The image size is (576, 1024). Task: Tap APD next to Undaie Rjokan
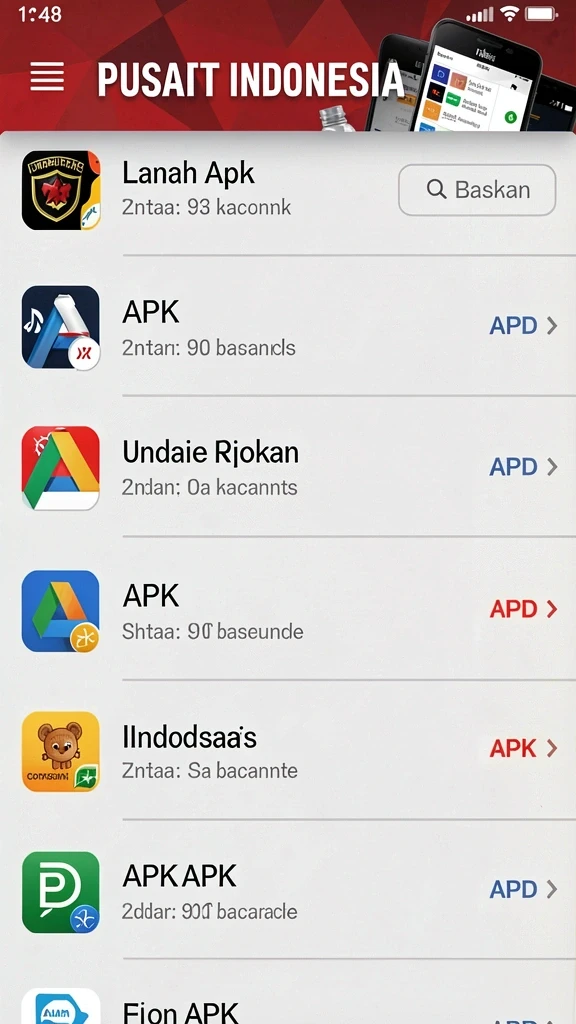(523, 468)
